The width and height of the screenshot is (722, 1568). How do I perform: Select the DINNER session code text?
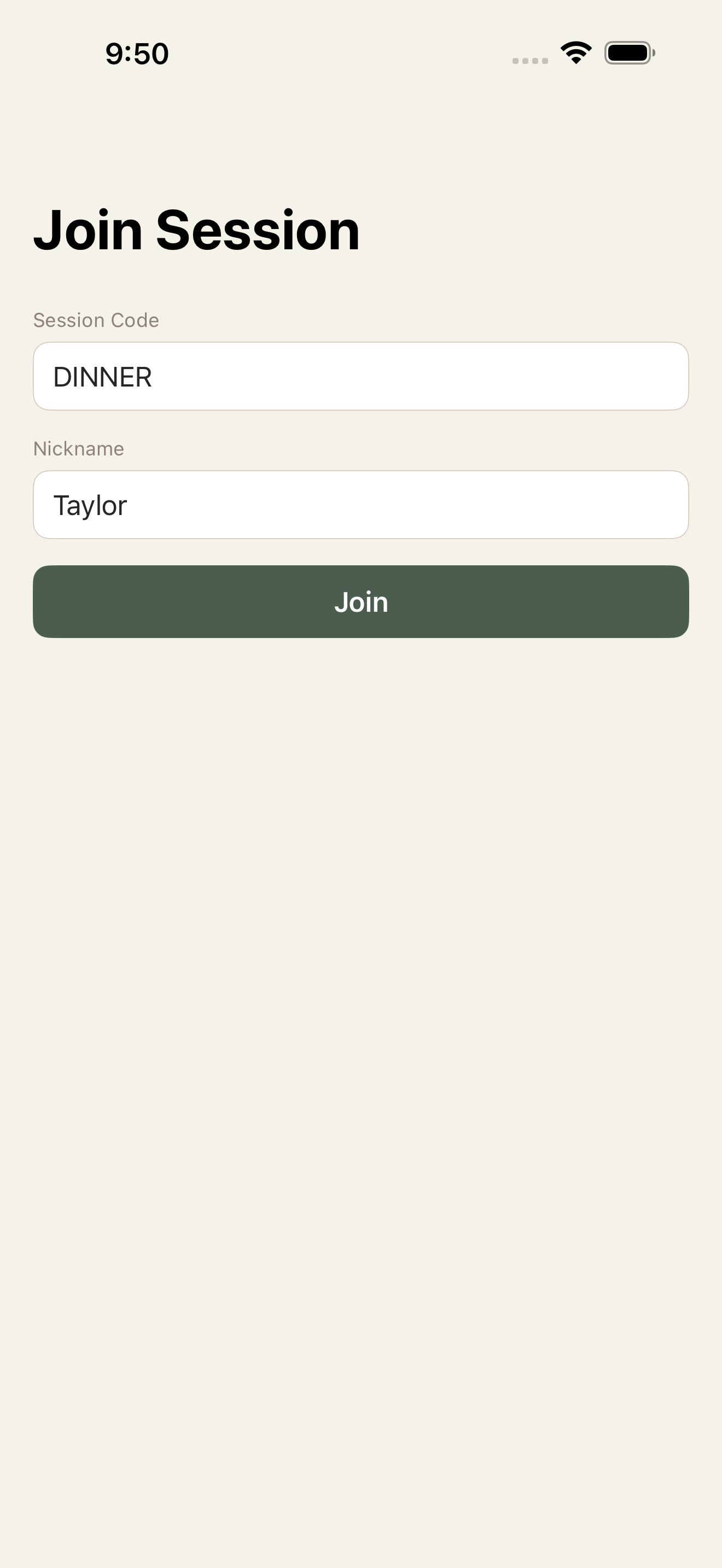103,377
